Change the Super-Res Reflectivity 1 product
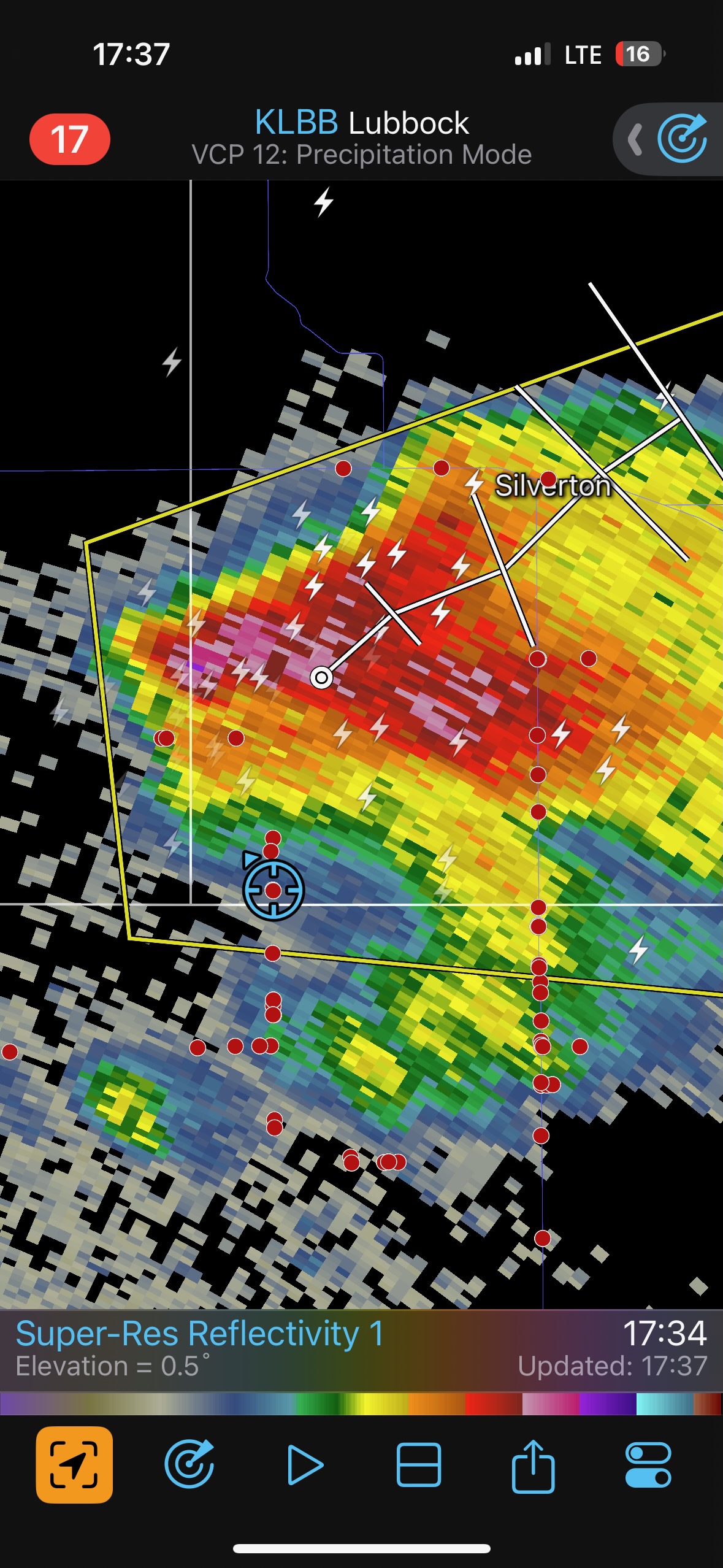 click(x=200, y=1334)
